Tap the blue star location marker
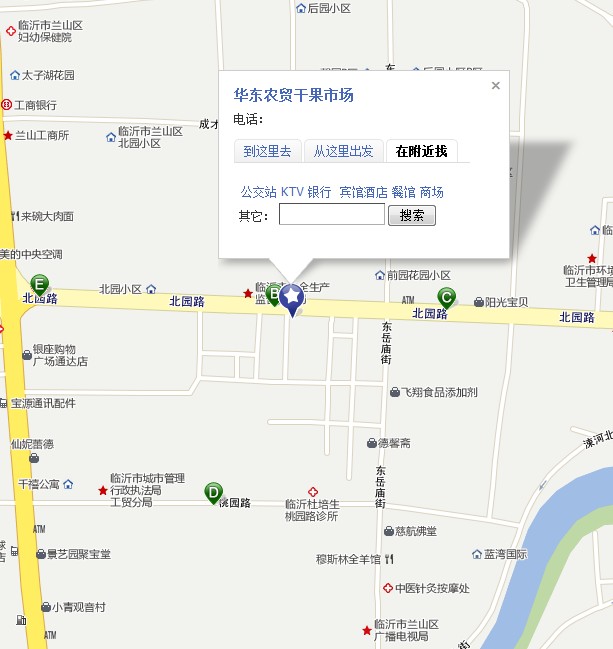 point(292,298)
